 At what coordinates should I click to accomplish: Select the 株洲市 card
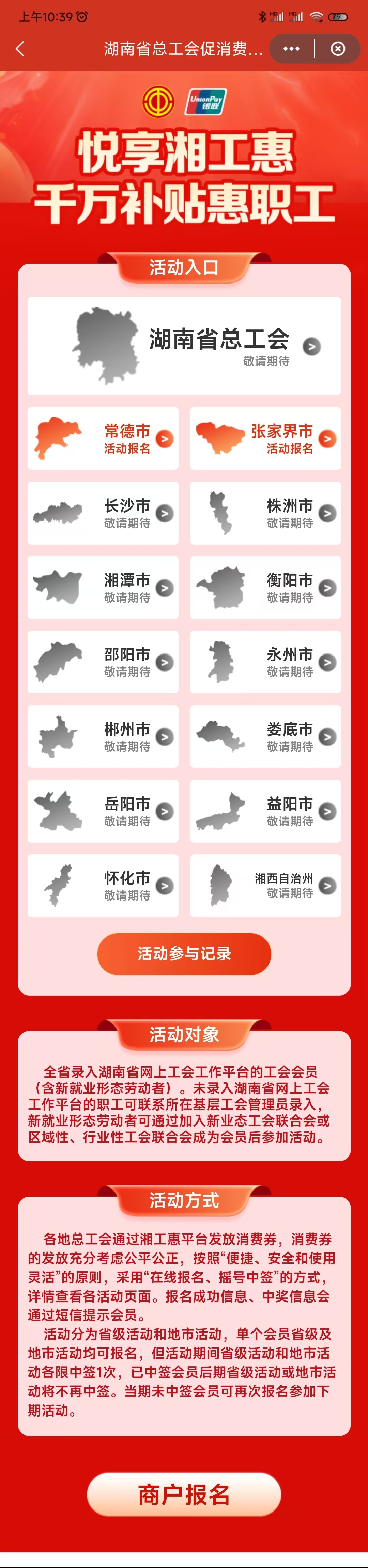(265, 513)
